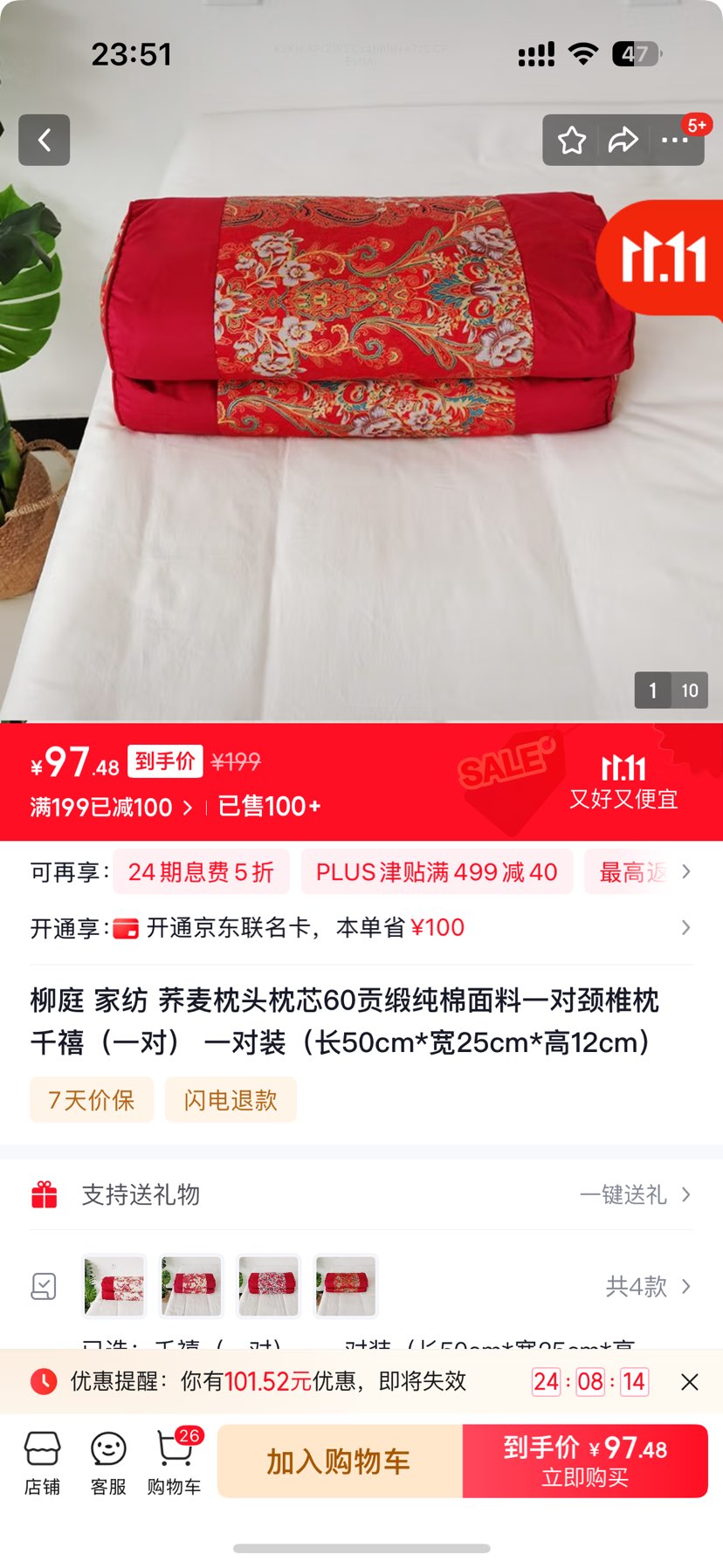
Task: Select the PLUS津贴满499减40 promotion tag
Action: click(437, 870)
